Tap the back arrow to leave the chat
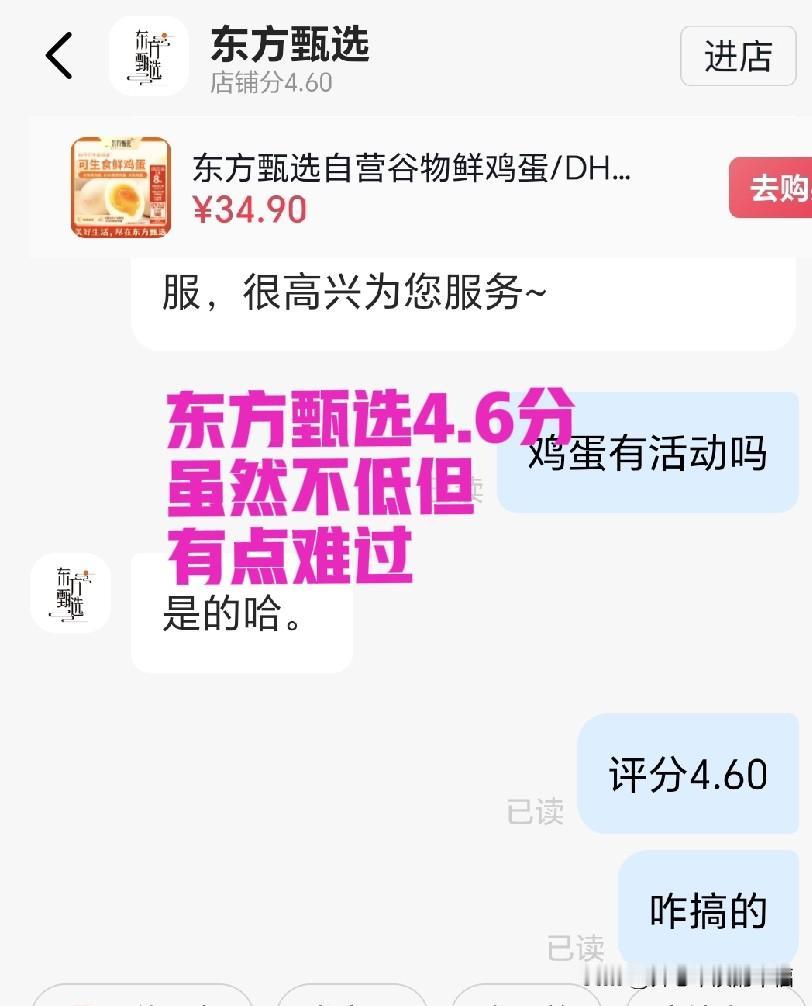Image resolution: width=812 pixels, height=1006 pixels. (60, 57)
